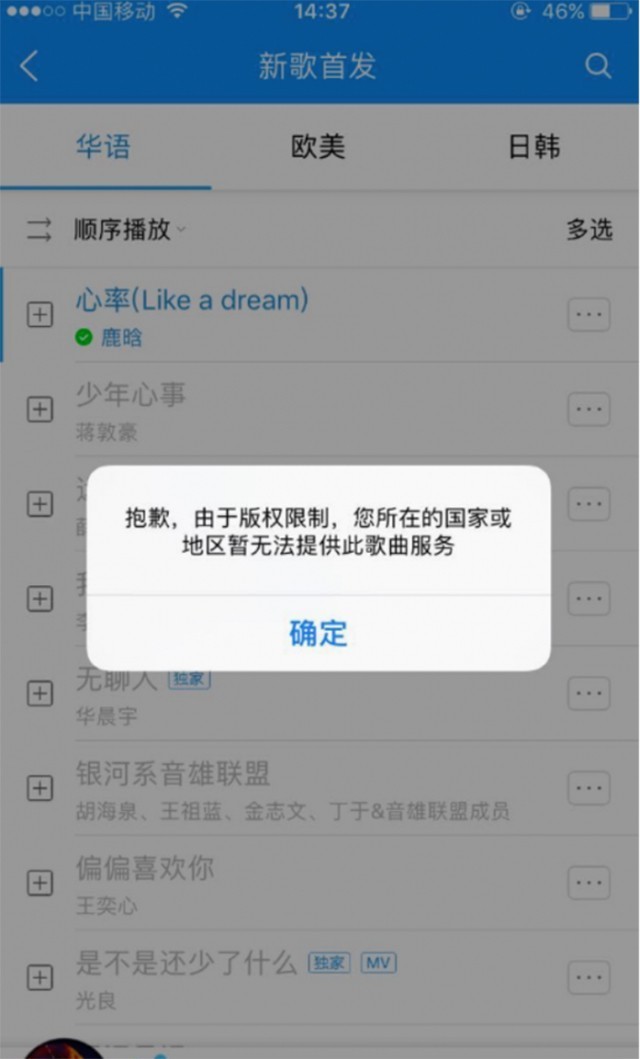Switch to the 欧美 tab

click(318, 148)
